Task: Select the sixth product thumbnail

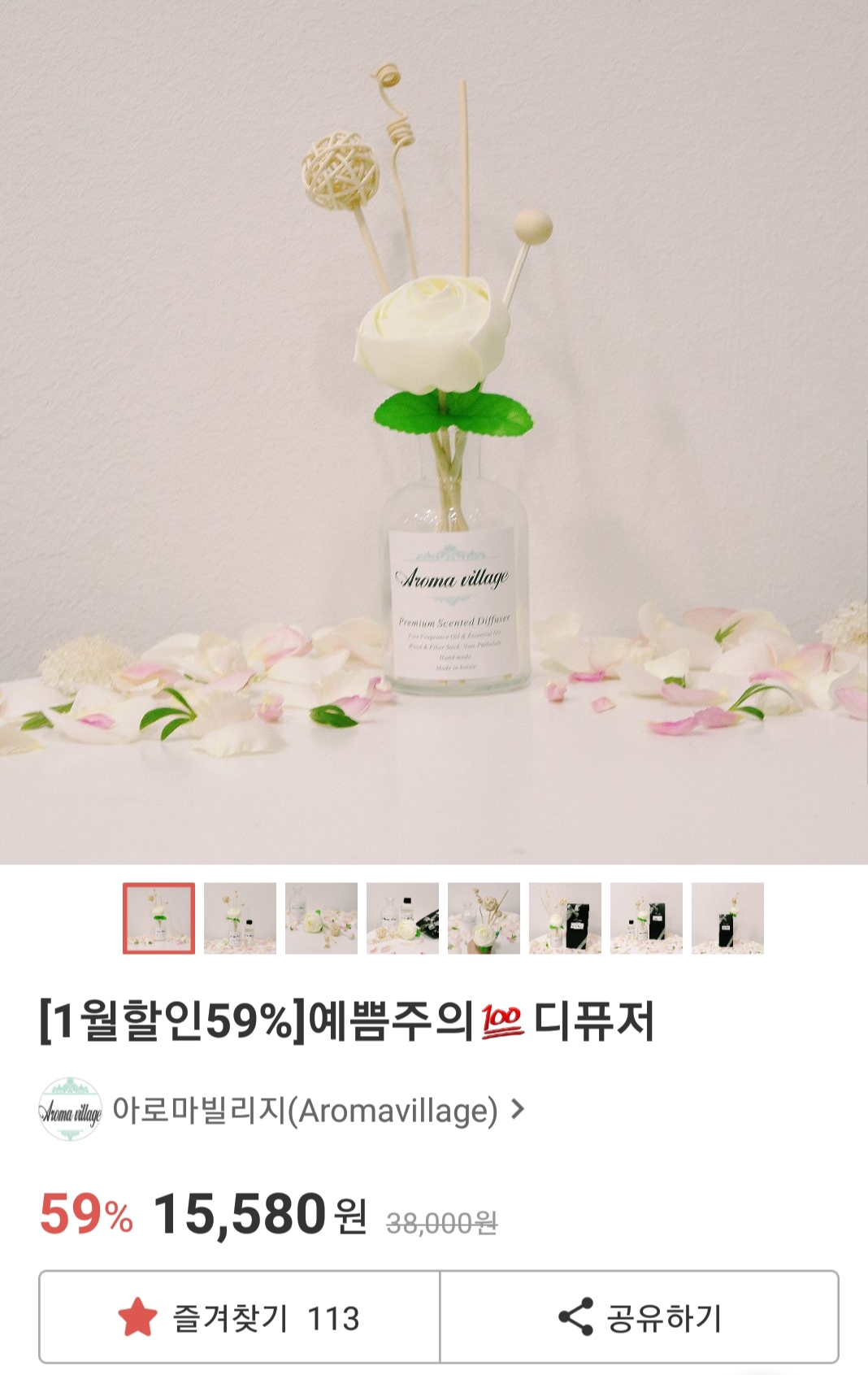Action: 565,918
